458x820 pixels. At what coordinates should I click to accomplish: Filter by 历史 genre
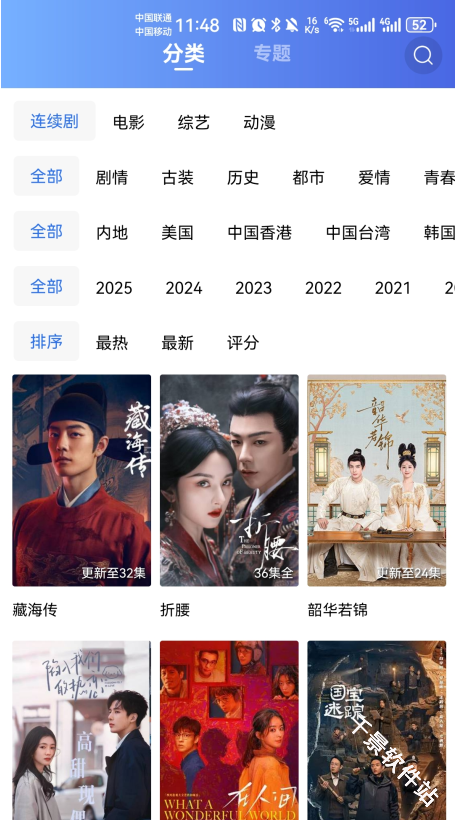243,178
